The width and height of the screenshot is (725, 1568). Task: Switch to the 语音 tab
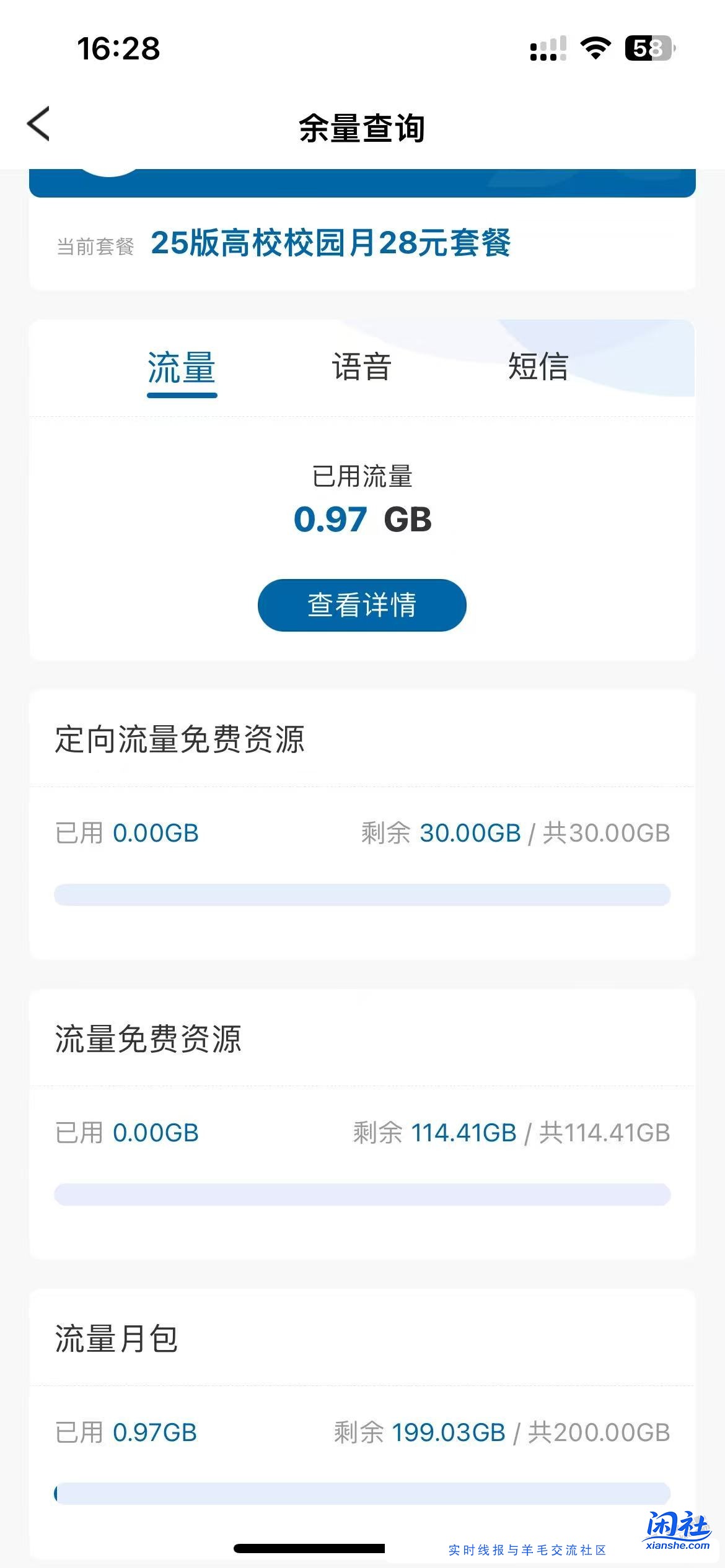[361, 368]
